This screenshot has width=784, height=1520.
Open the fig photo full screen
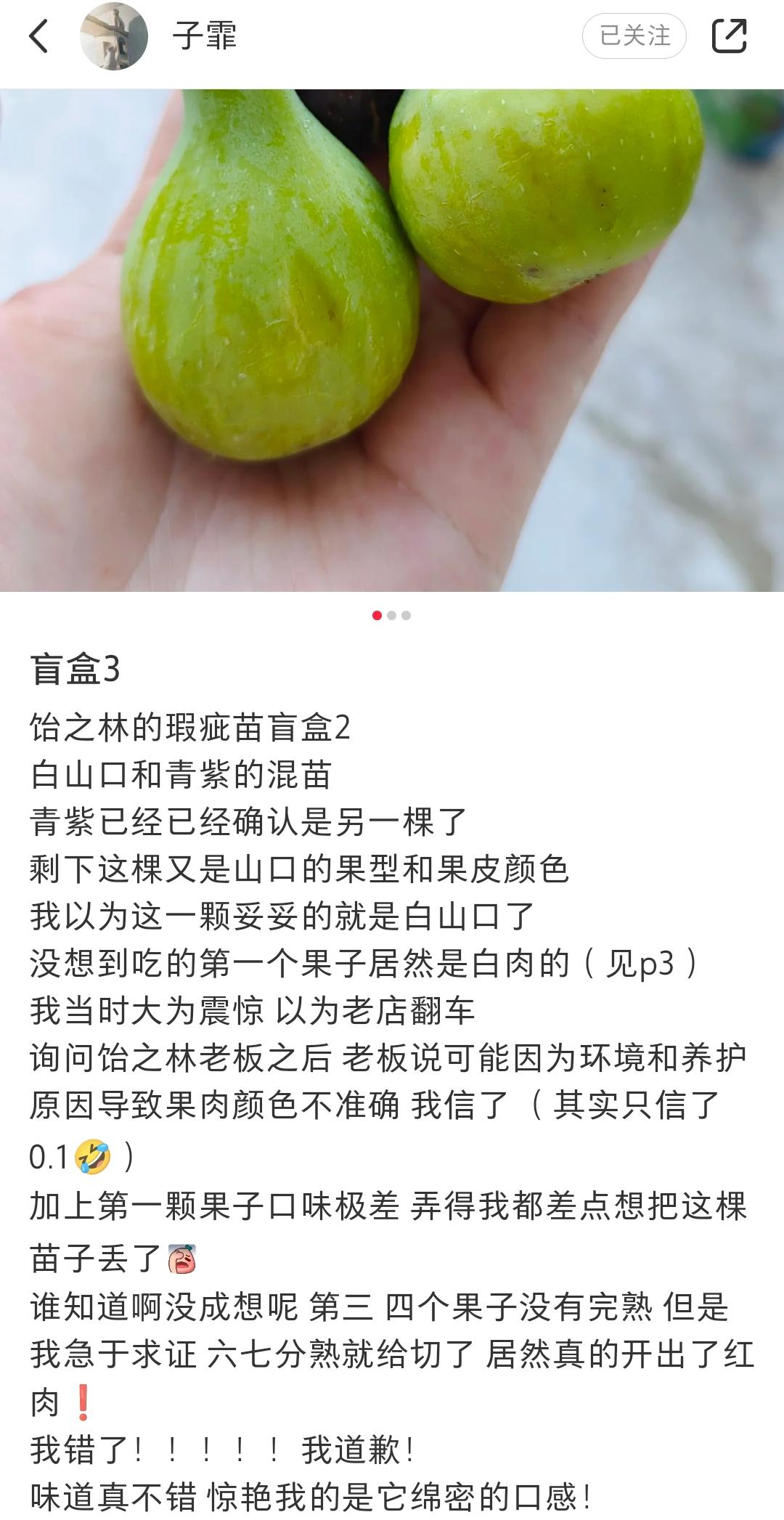point(392,340)
